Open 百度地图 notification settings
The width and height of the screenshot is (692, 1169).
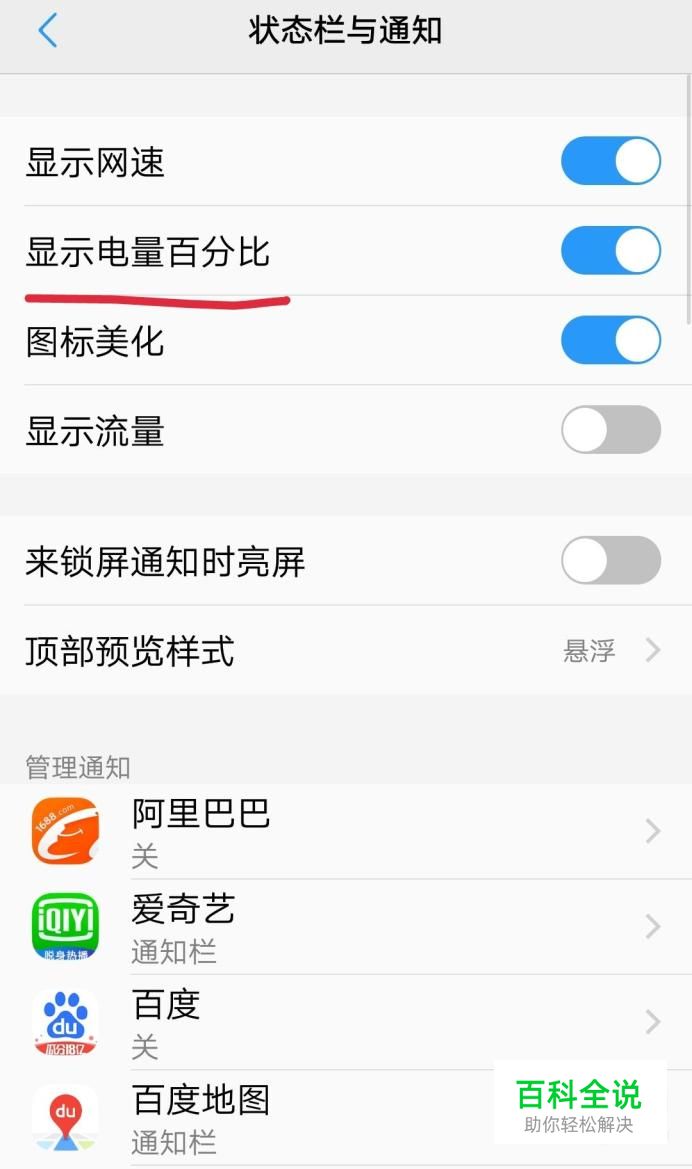pos(300,1117)
